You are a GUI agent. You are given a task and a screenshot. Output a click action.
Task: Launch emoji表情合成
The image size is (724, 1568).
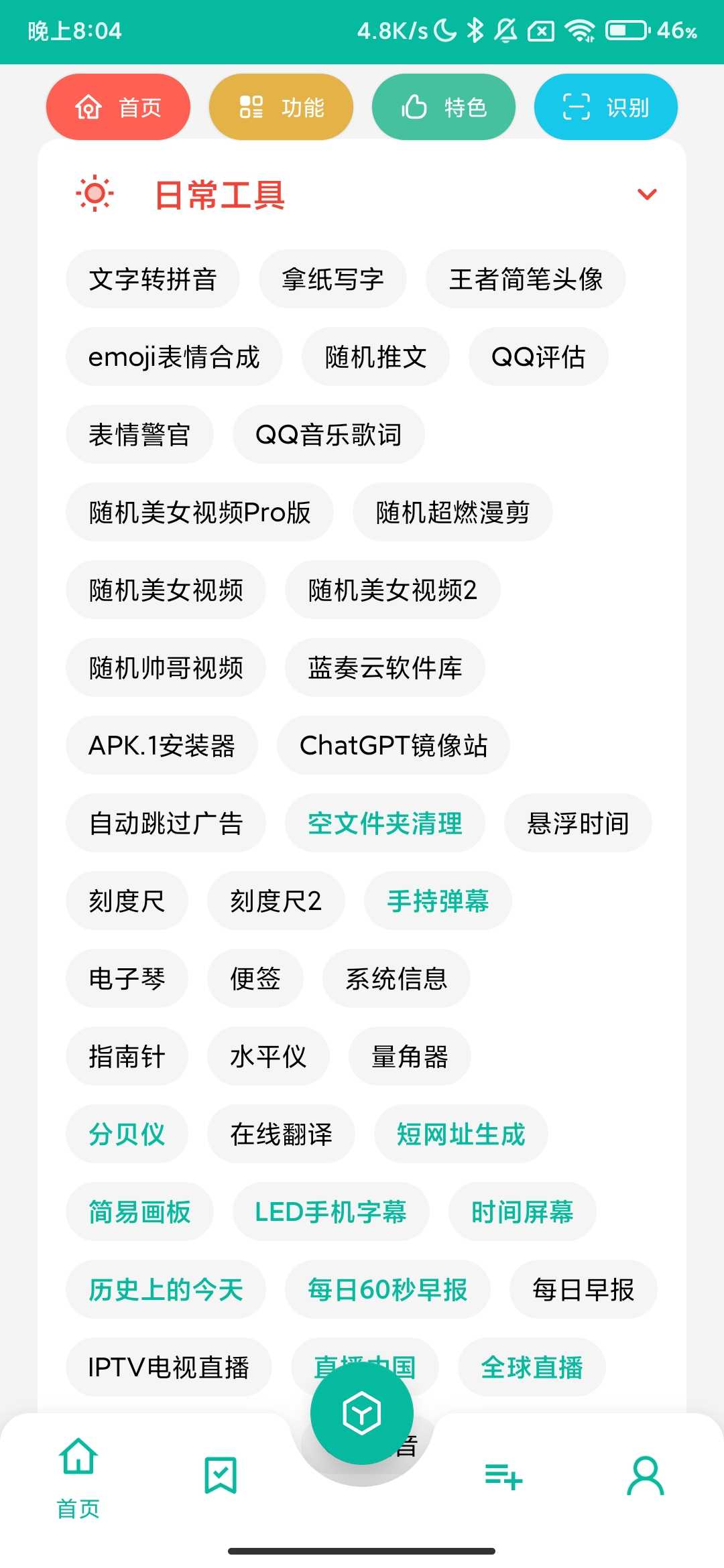click(174, 356)
